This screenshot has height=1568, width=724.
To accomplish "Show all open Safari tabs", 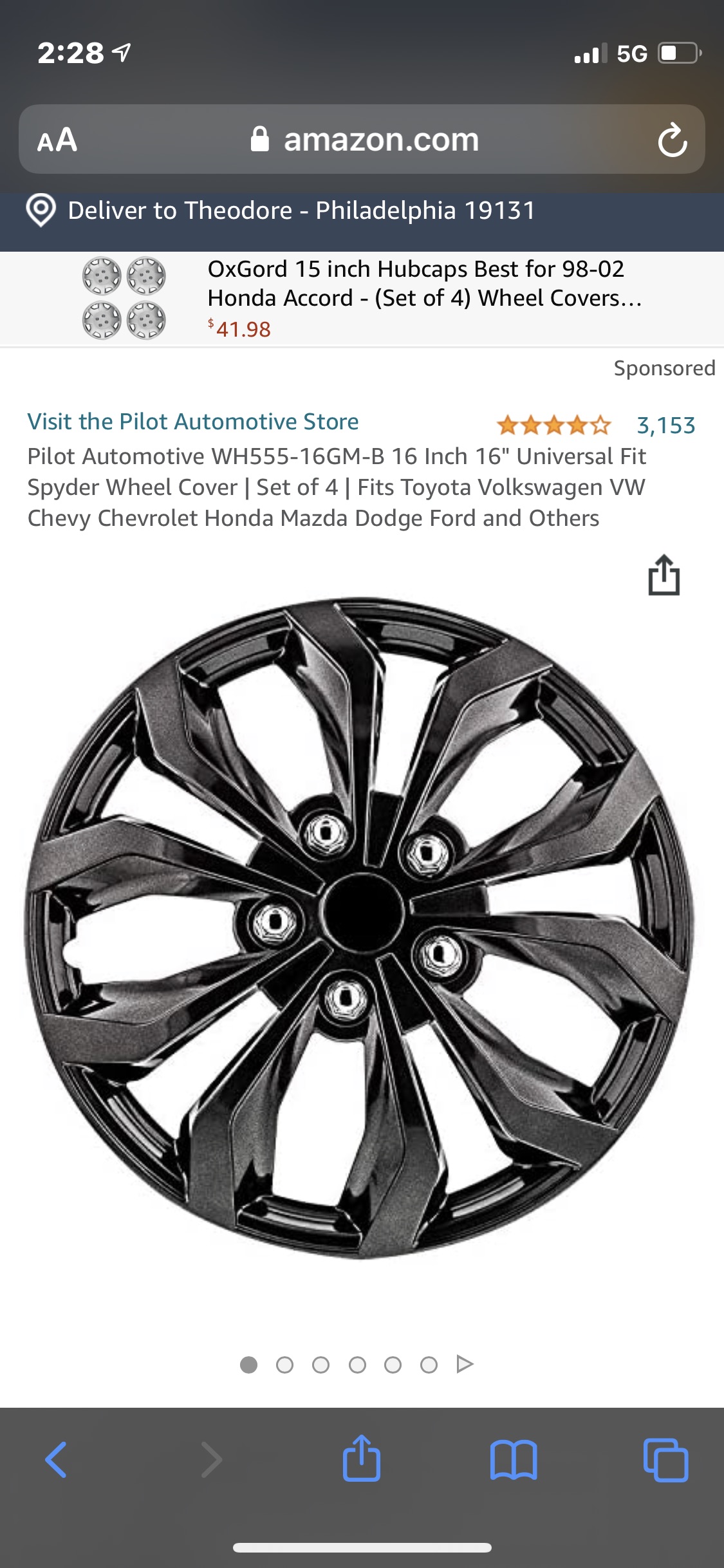I will pyautogui.click(x=665, y=1460).
